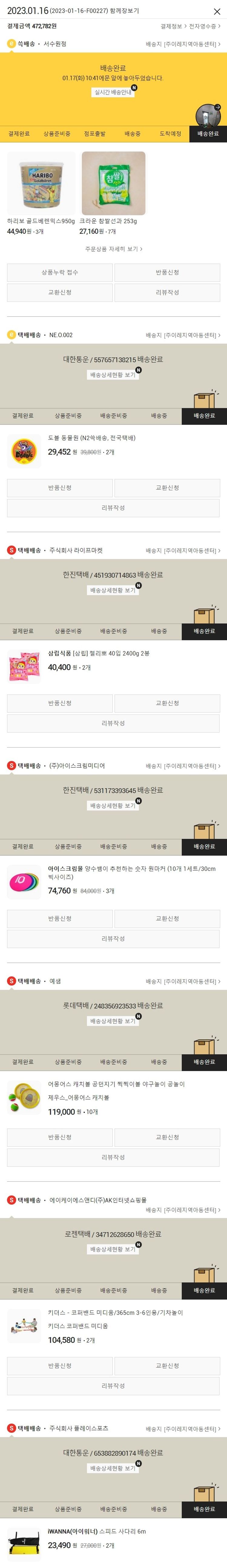The height and width of the screenshot is (1568, 227).
Task: Request 교환신청 for 아이스크림몰 숫자 원마커
Action: tap(167, 918)
